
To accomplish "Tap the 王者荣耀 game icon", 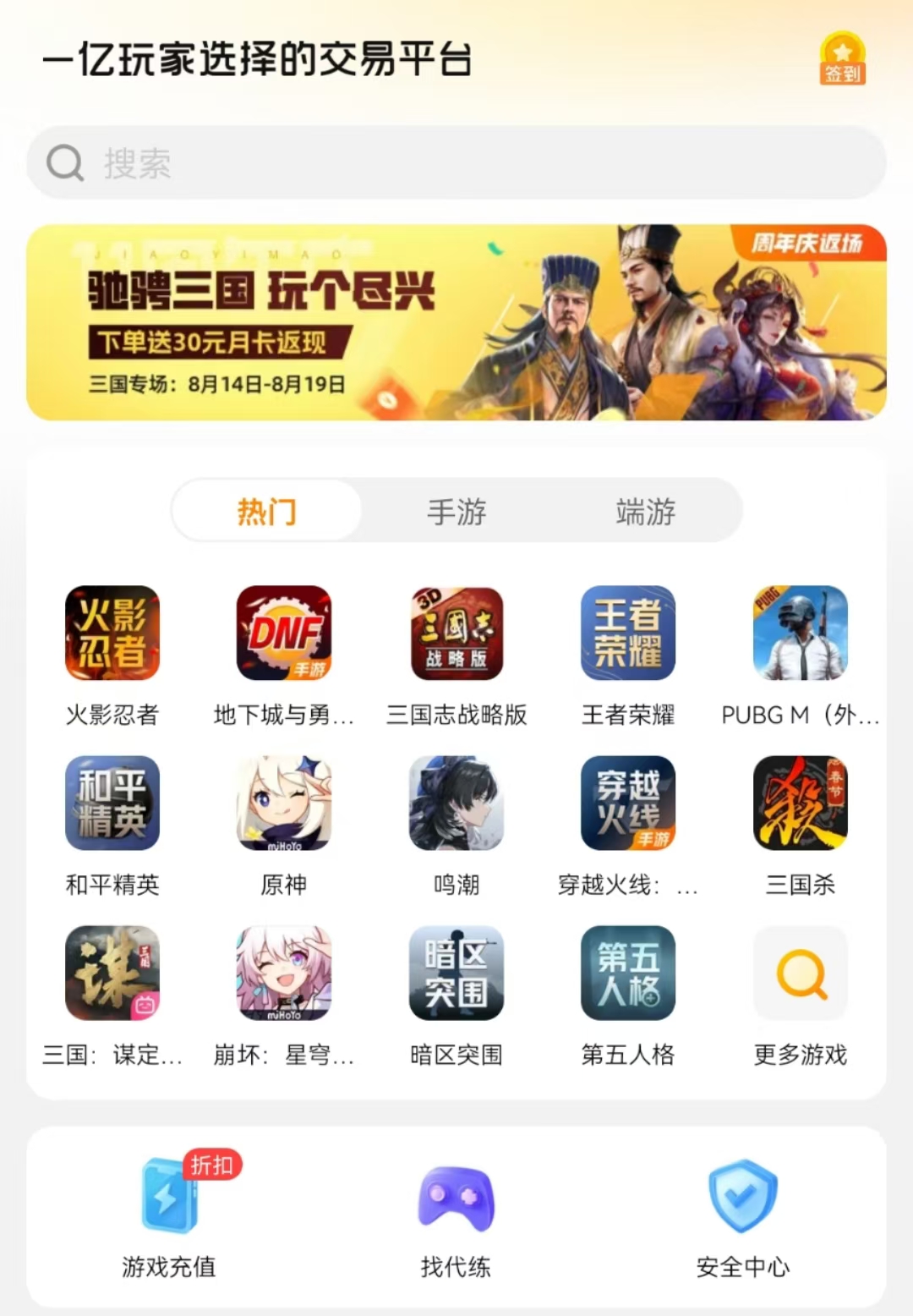I will 627,633.
